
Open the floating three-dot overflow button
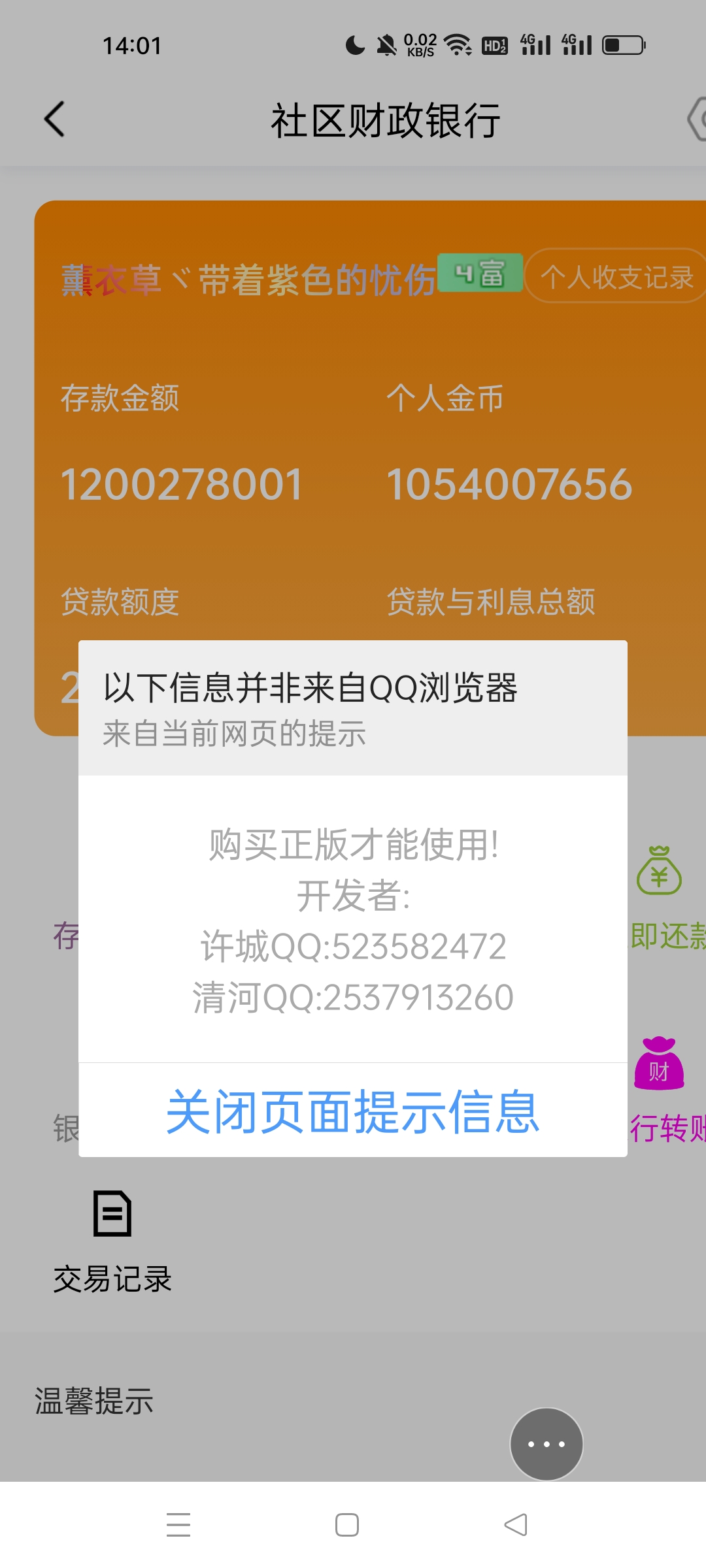[x=546, y=1444]
